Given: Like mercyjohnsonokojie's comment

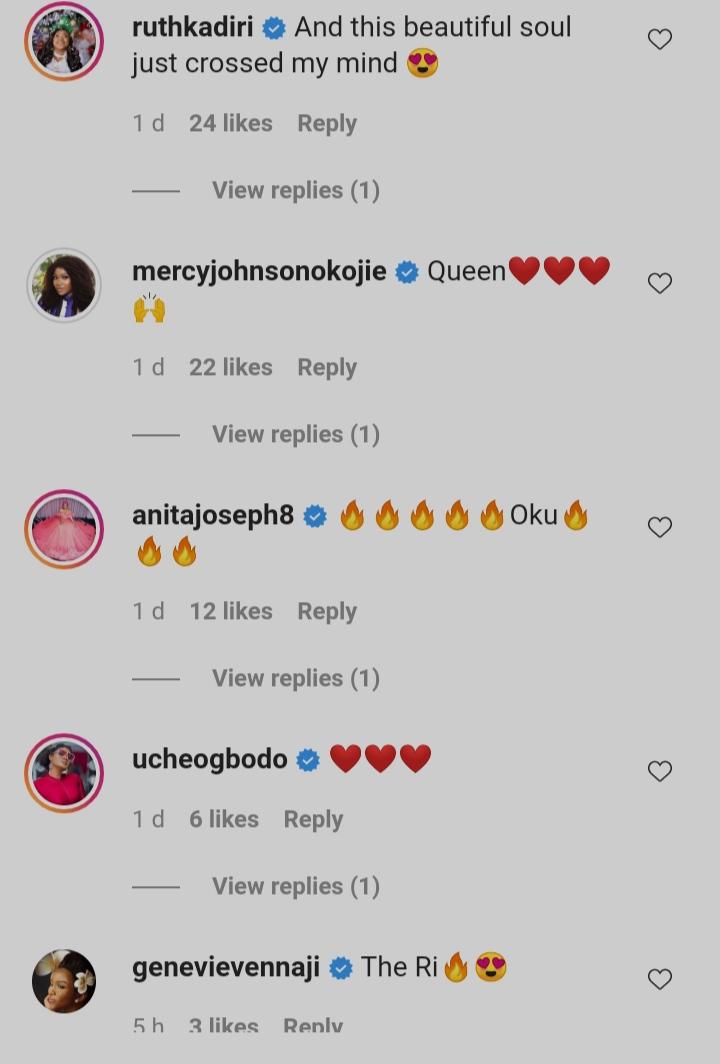Looking at the screenshot, I should [660, 283].
